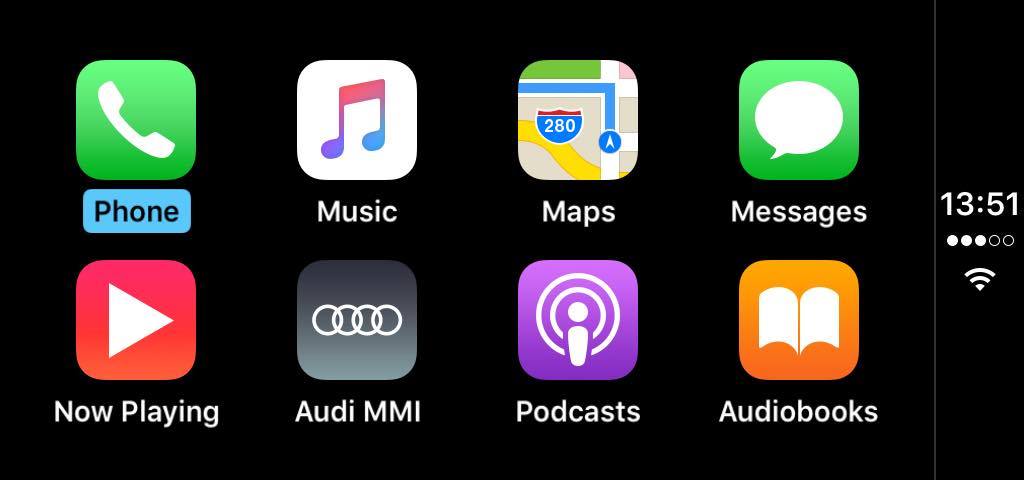
Task: Launch the Podcasts app
Action: point(578,320)
